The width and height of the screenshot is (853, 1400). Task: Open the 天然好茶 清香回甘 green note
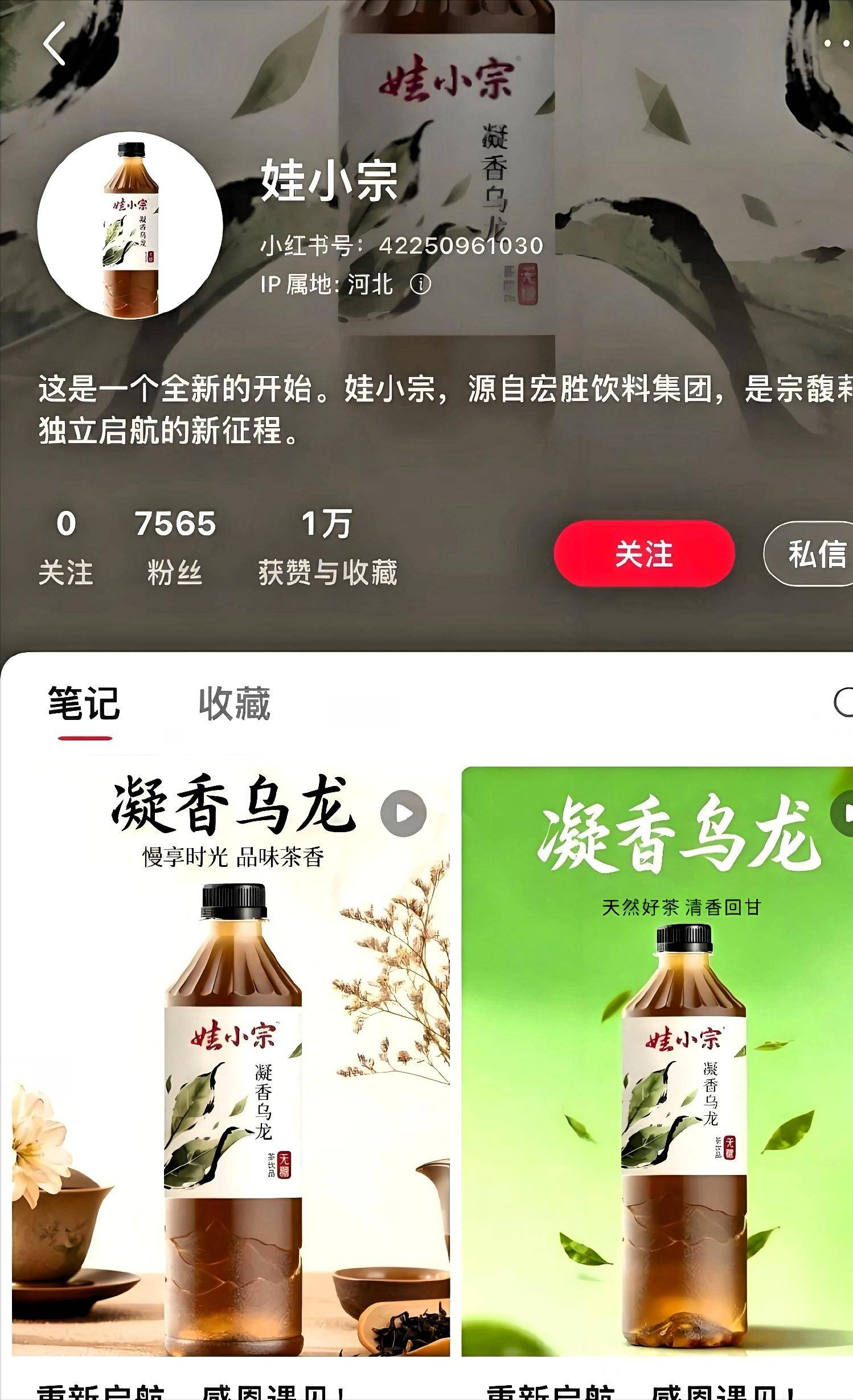(x=657, y=1059)
